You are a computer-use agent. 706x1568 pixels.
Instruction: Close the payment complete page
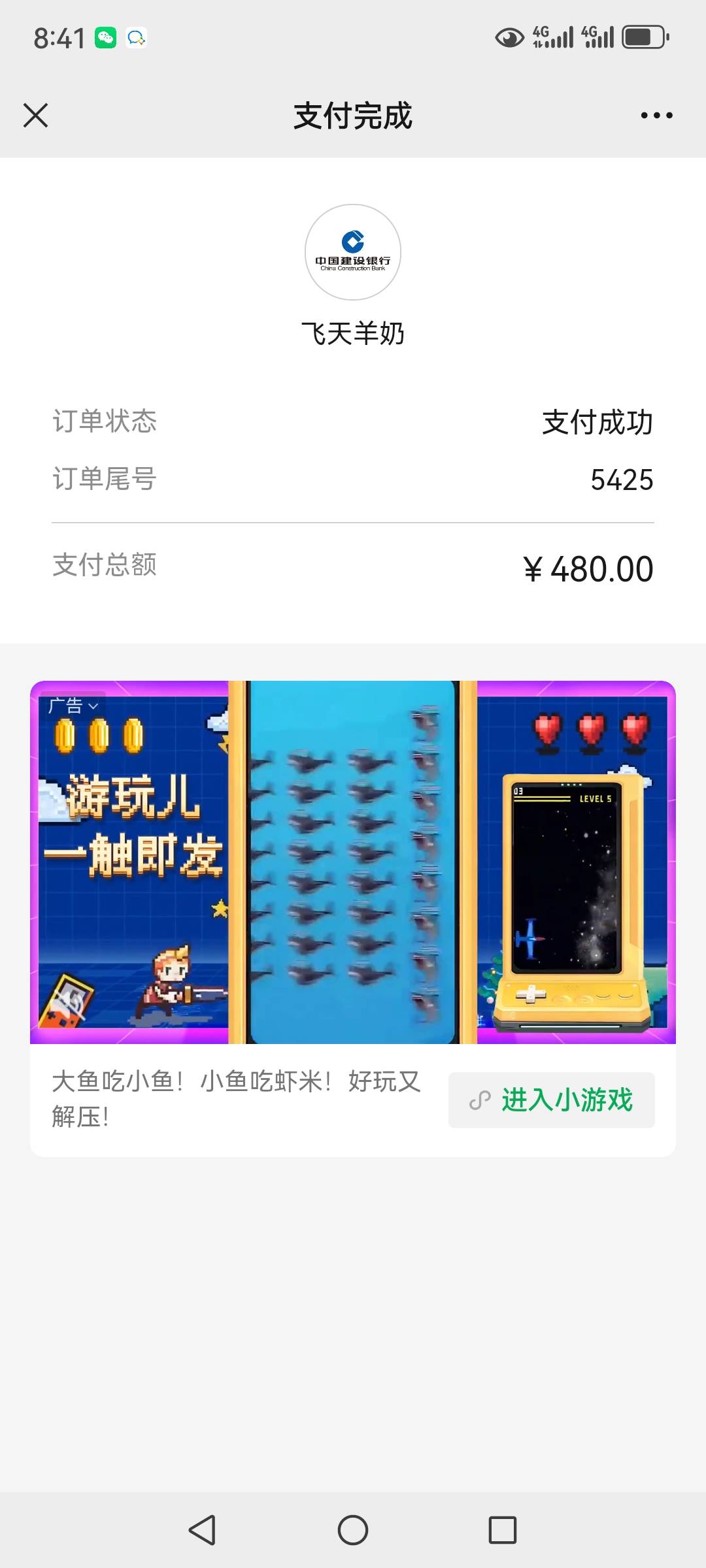[36, 116]
